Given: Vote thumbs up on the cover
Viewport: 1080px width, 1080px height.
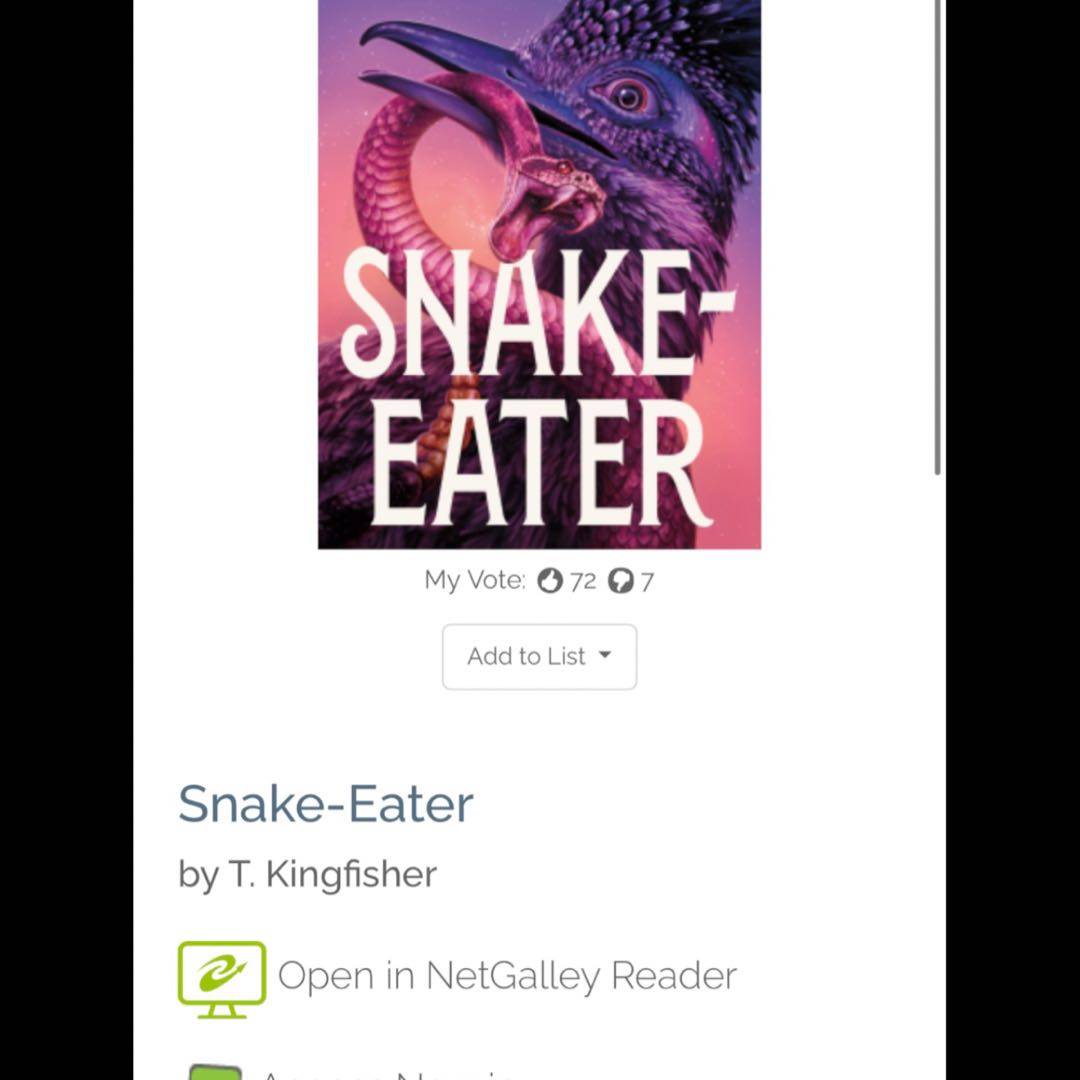Looking at the screenshot, I should 550,581.
